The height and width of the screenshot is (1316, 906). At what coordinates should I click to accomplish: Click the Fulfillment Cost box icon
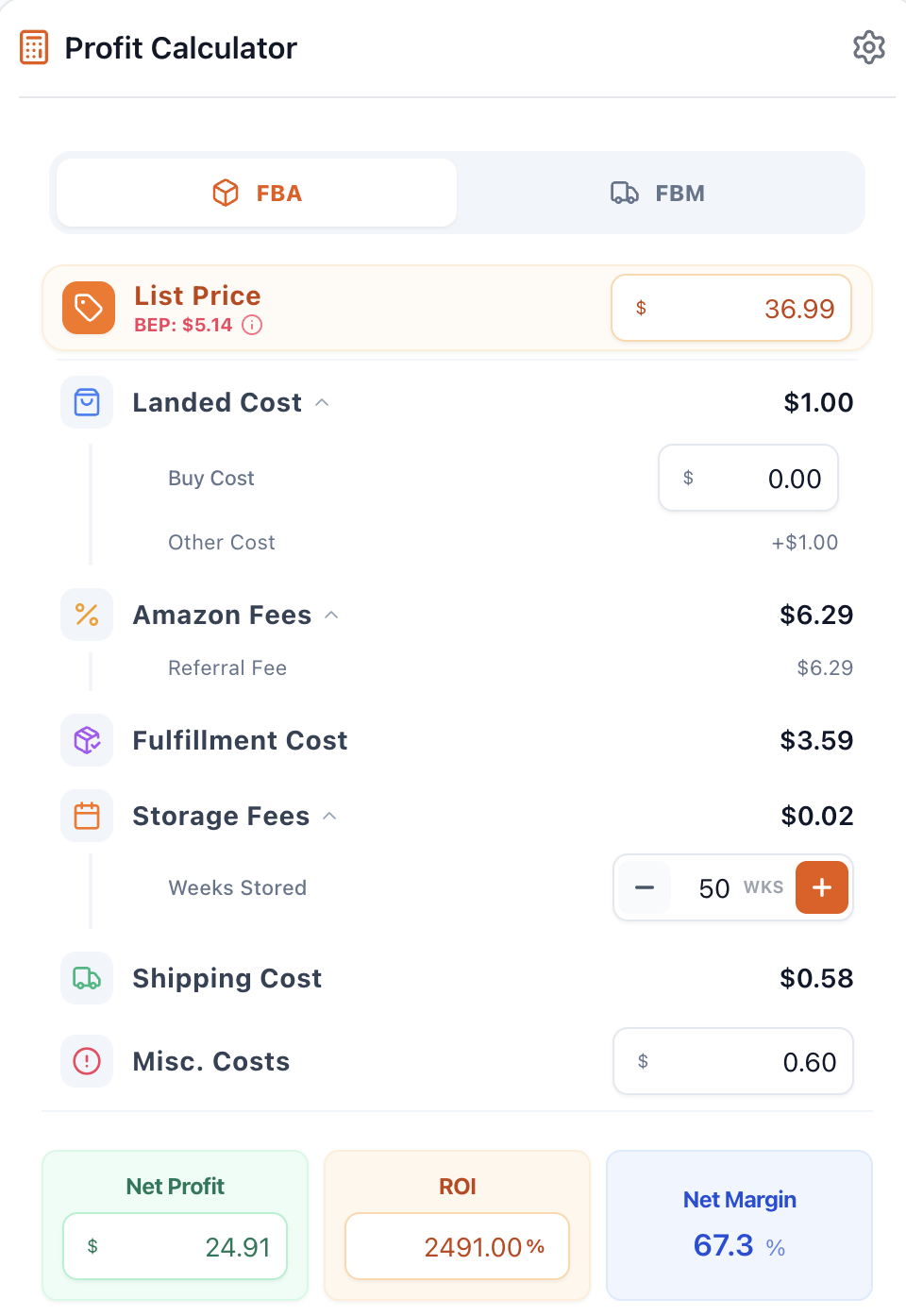click(x=86, y=740)
